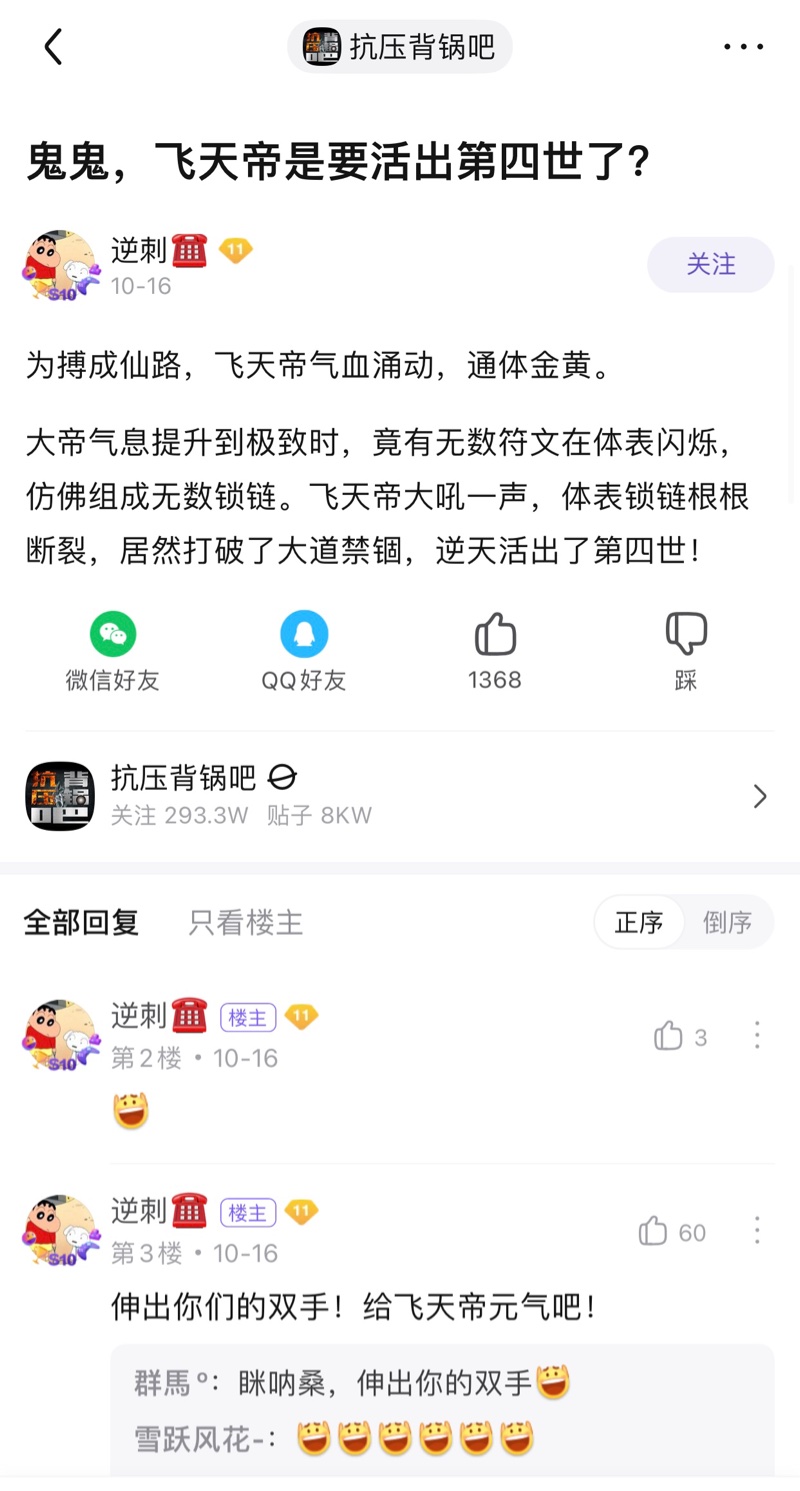Select 全部回复 tab
The width and height of the screenshot is (800, 1491).
[81, 922]
